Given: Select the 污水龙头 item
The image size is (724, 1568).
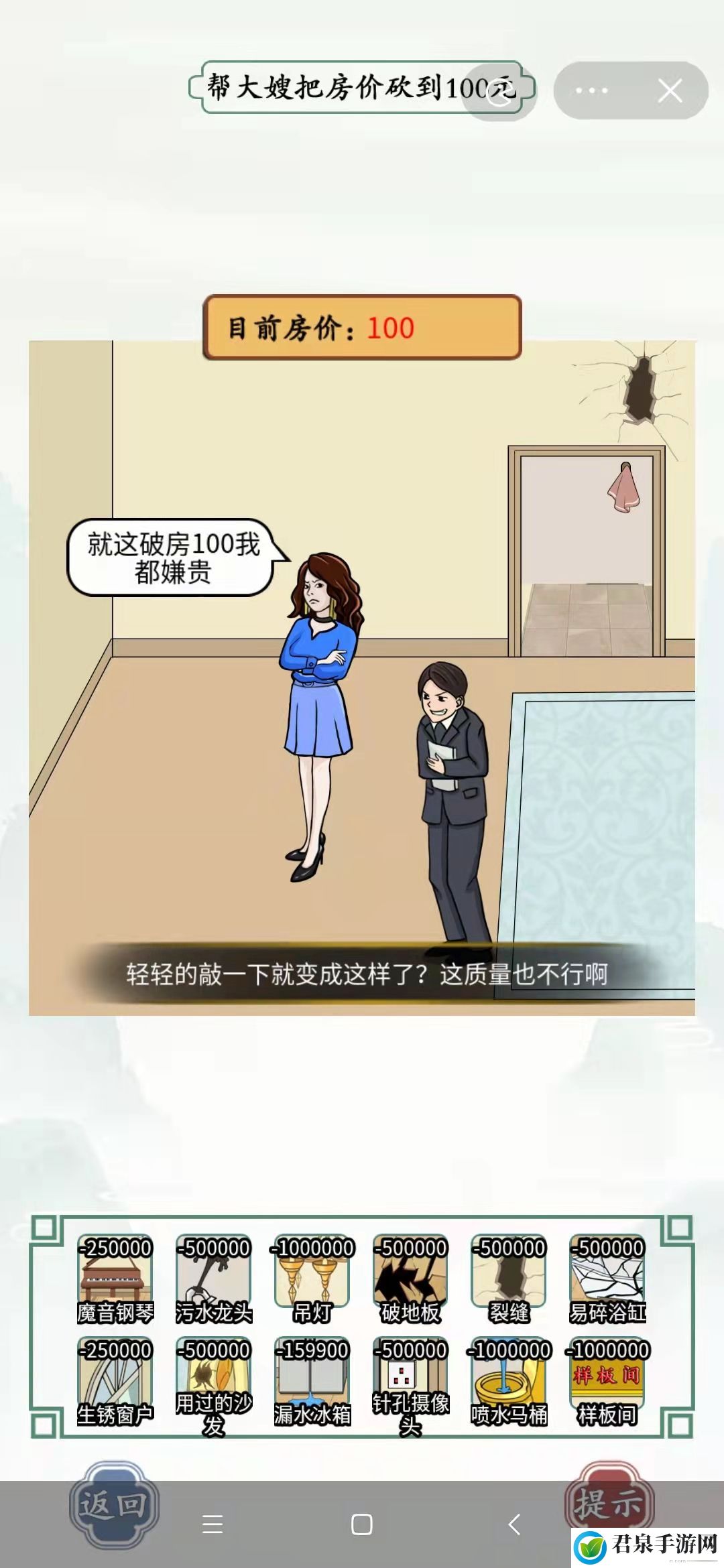Looking at the screenshot, I should (x=214, y=1279).
